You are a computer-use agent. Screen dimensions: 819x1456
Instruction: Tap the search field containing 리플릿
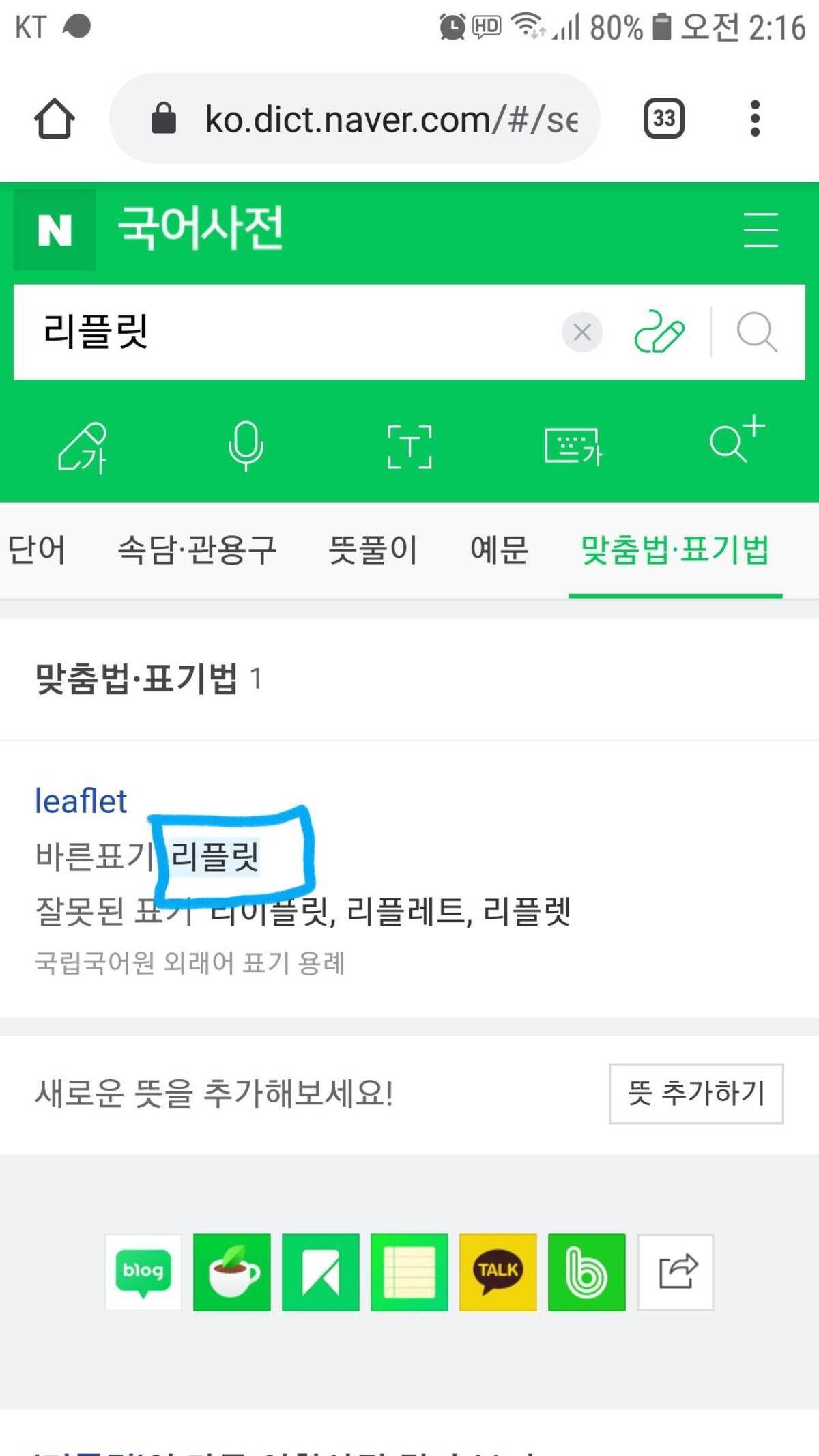pyautogui.click(x=287, y=332)
